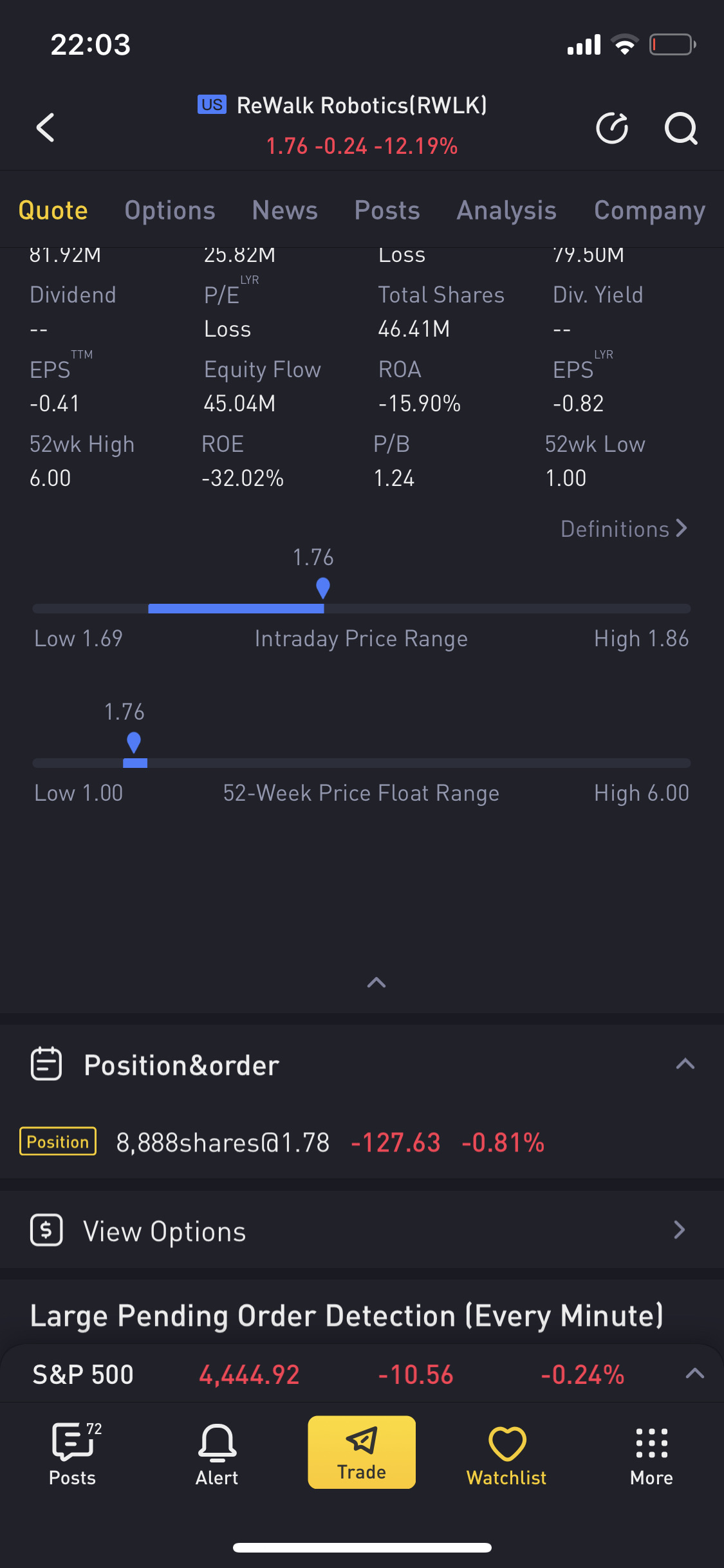The image size is (724, 1568).
Task: Collapse the Position&order section
Action: [x=685, y=1064]
